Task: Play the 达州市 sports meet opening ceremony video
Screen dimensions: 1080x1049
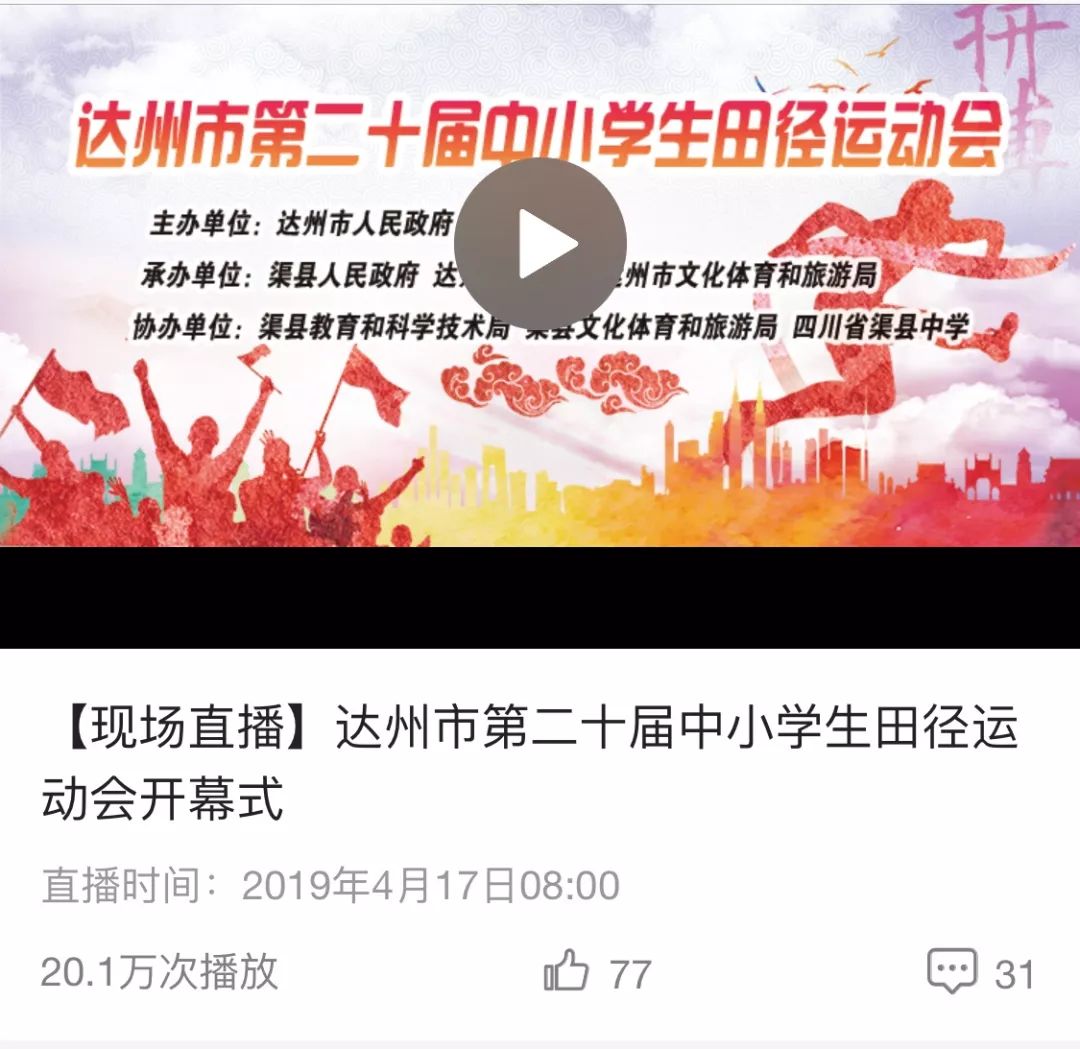Action: (x=540, y=244)
